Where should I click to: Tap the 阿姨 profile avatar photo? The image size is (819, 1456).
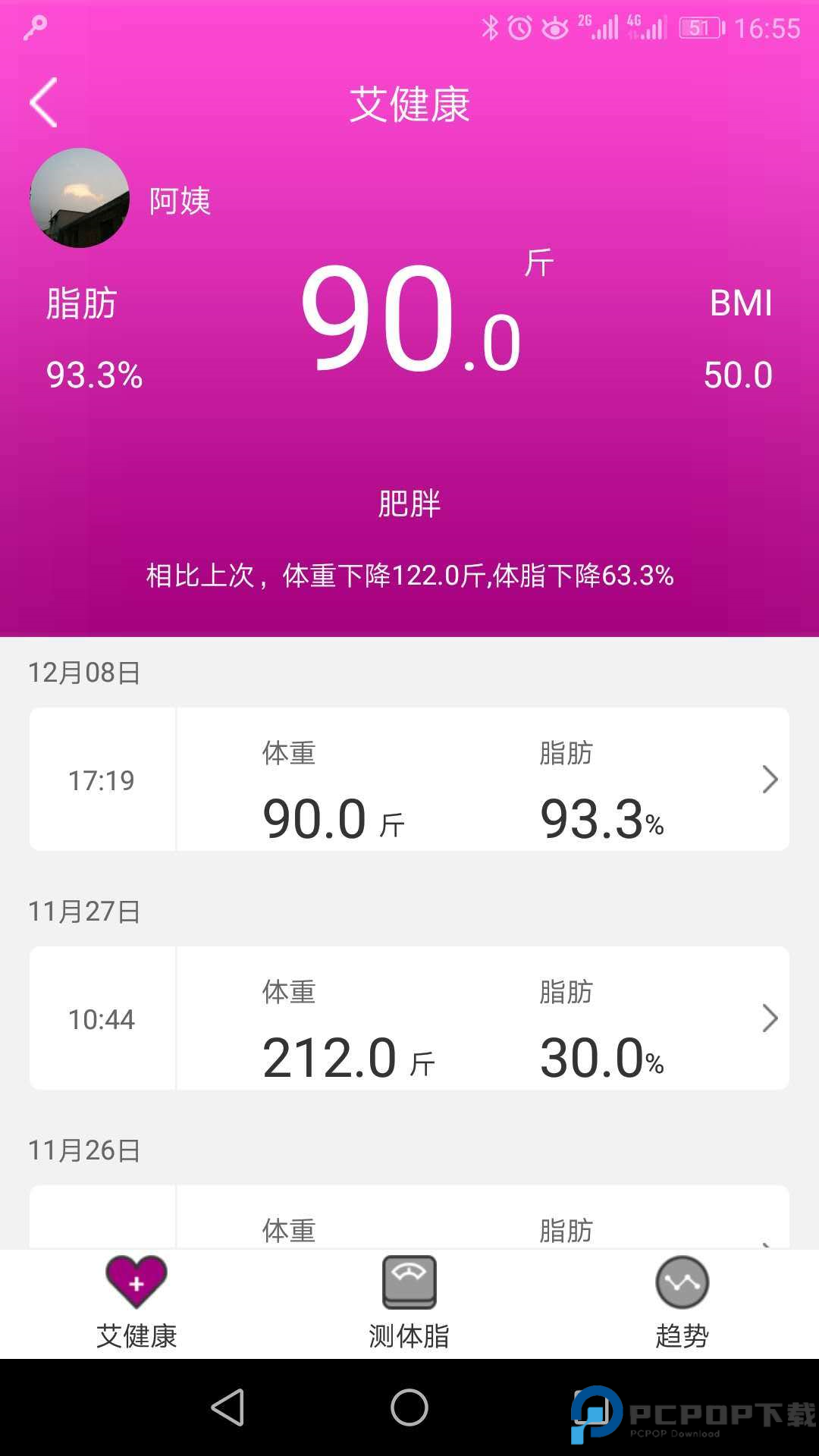[x=79, y=199]
